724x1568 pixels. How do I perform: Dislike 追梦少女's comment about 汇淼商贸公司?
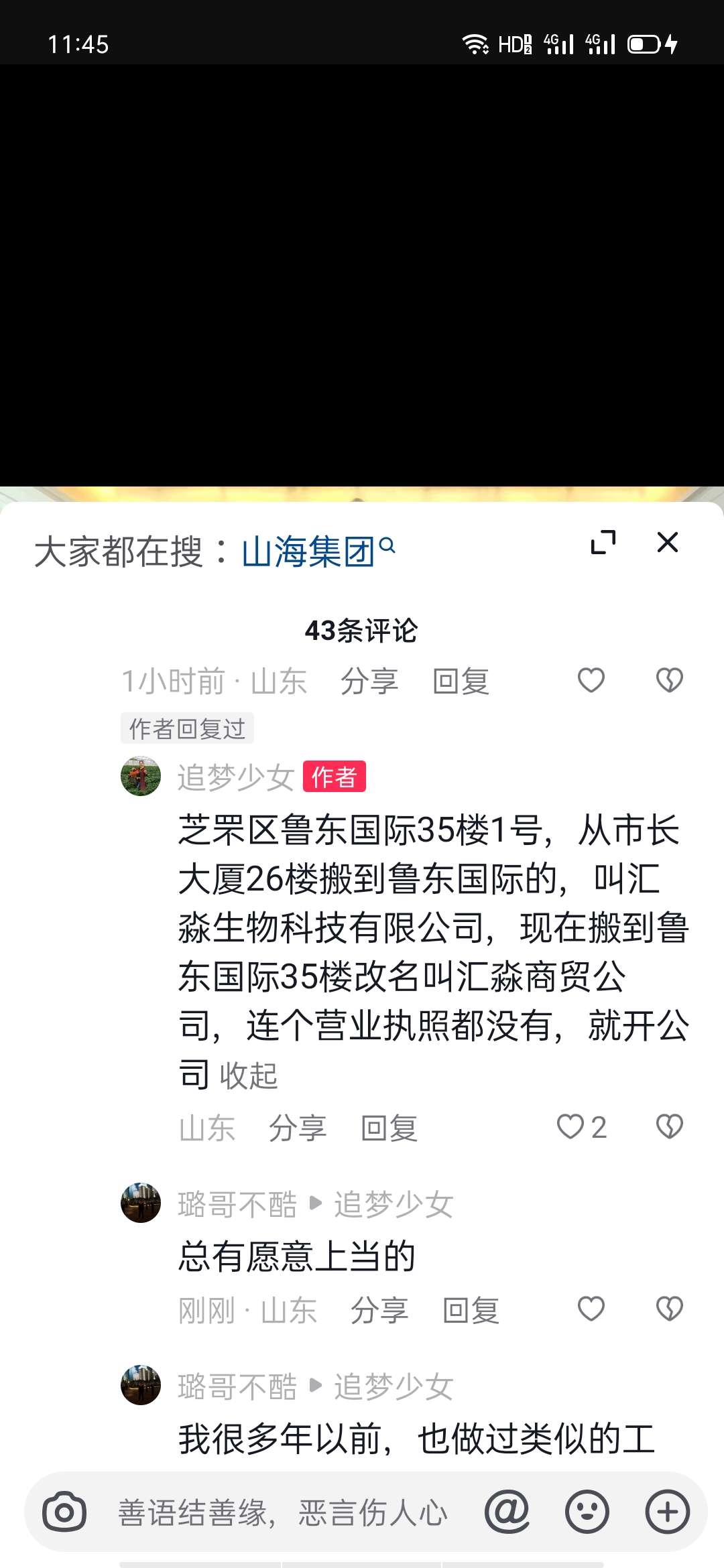[669, 1126]
